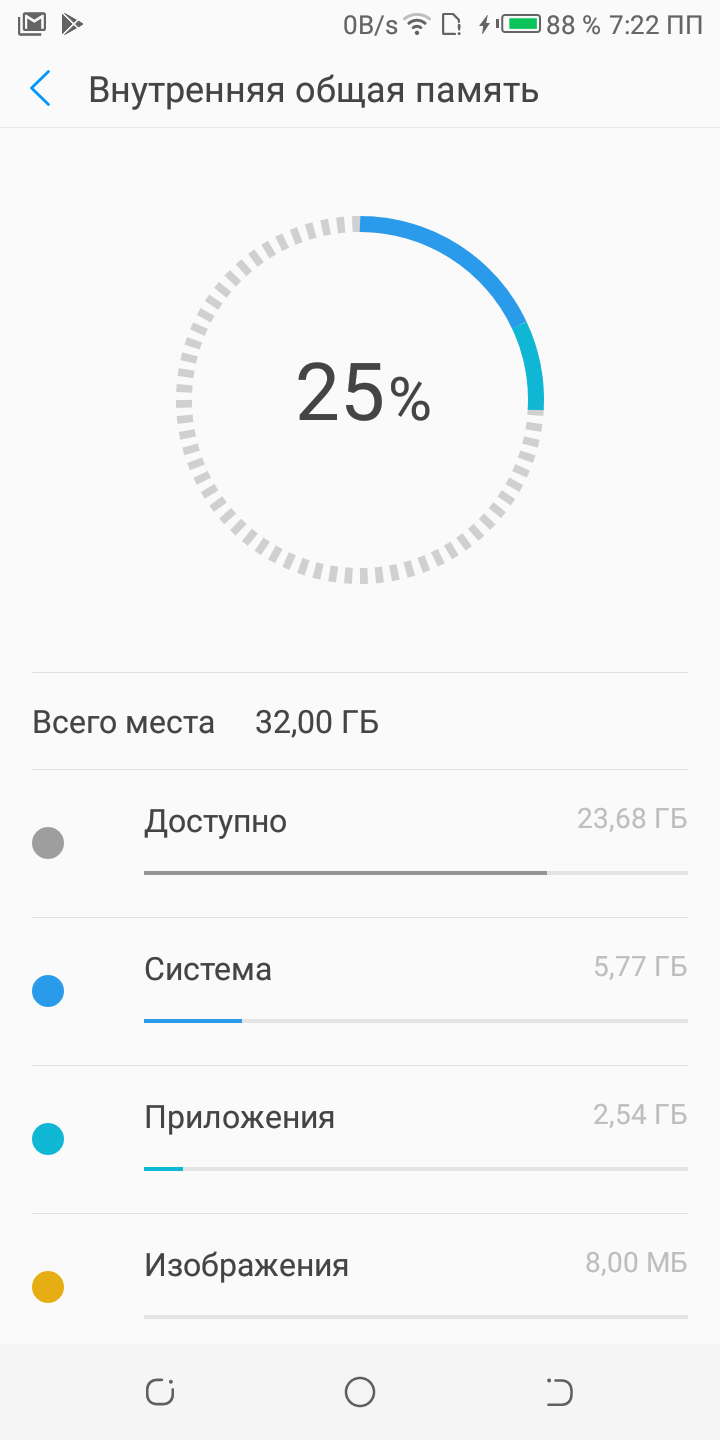Screen dimensions: 720x1440
Task: Go back from Внутренняя общая память
Action: [x=40, y=89]
